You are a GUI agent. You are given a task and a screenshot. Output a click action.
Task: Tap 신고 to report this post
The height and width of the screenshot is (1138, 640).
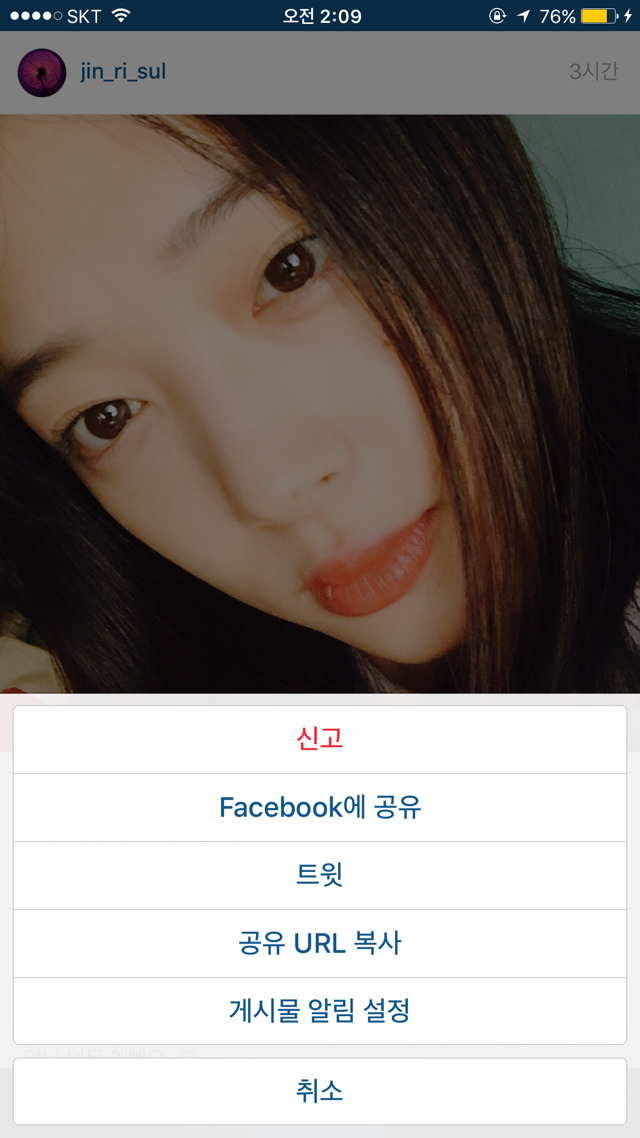click(320, 739)
